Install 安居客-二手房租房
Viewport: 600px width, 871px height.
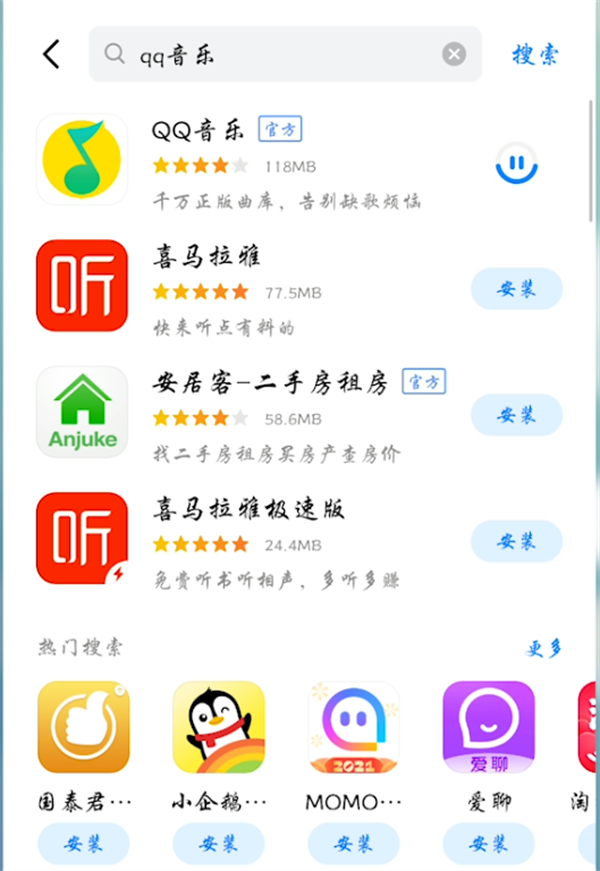coord(516,414)
